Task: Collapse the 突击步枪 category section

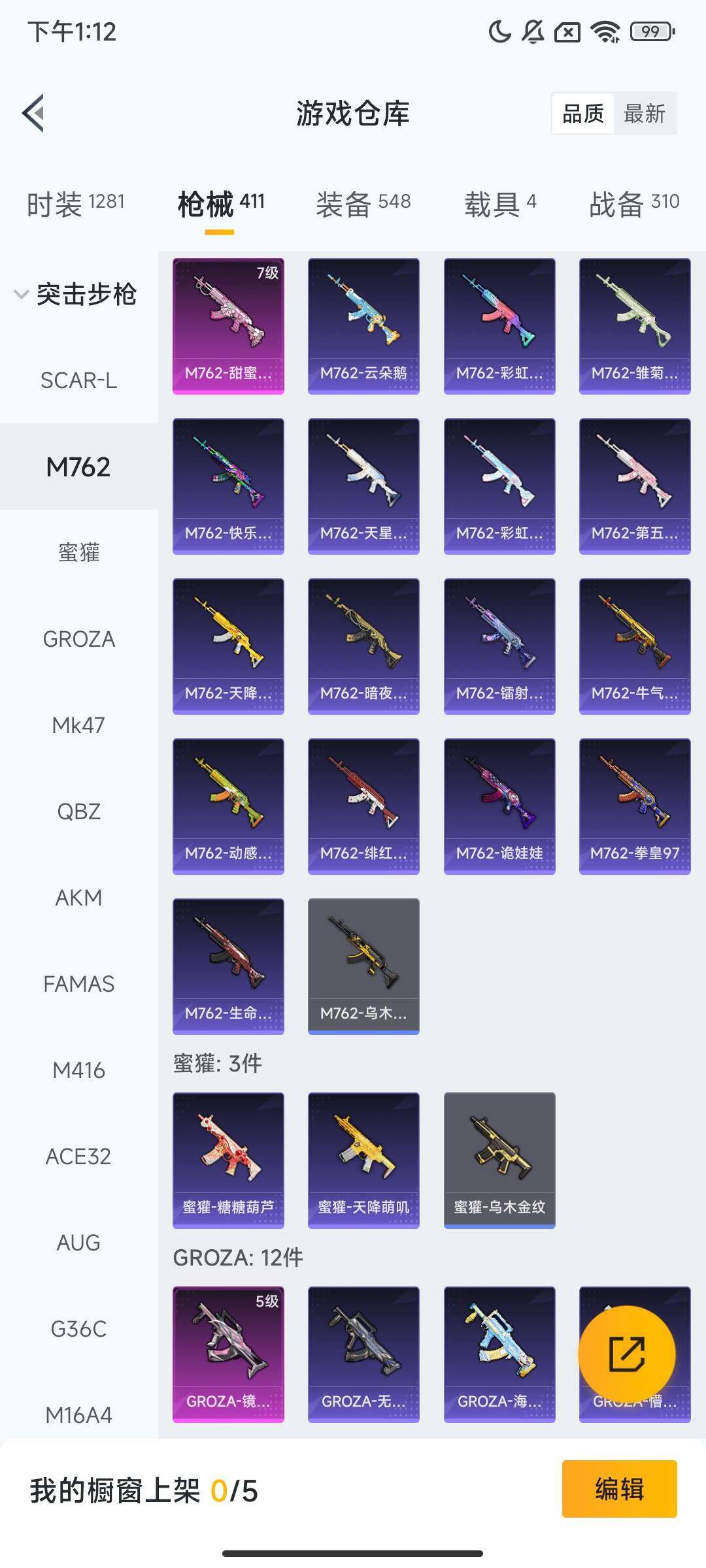Action: click(x=78, y=294)
